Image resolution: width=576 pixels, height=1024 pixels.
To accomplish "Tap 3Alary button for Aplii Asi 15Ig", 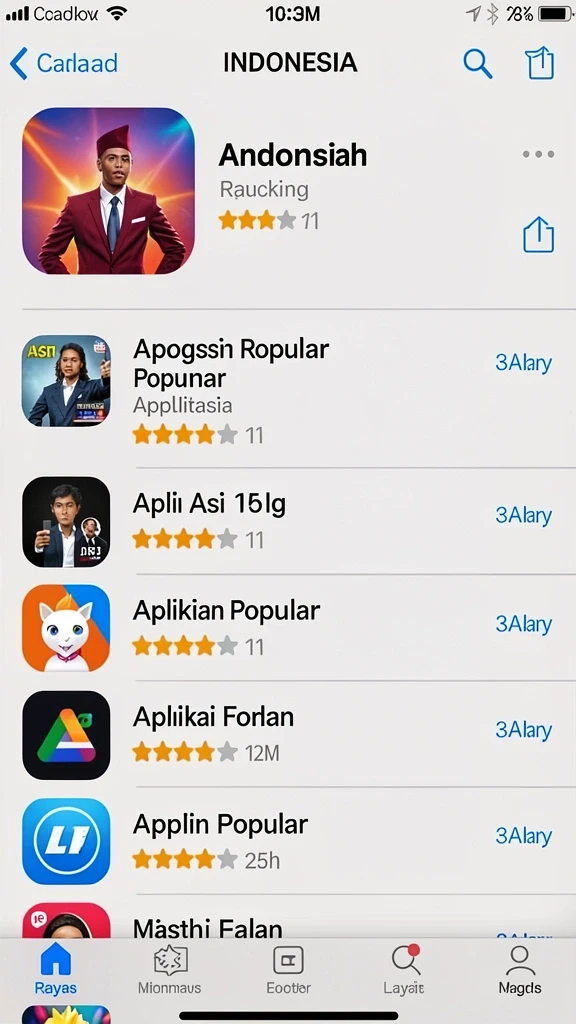I will (523, 515).
